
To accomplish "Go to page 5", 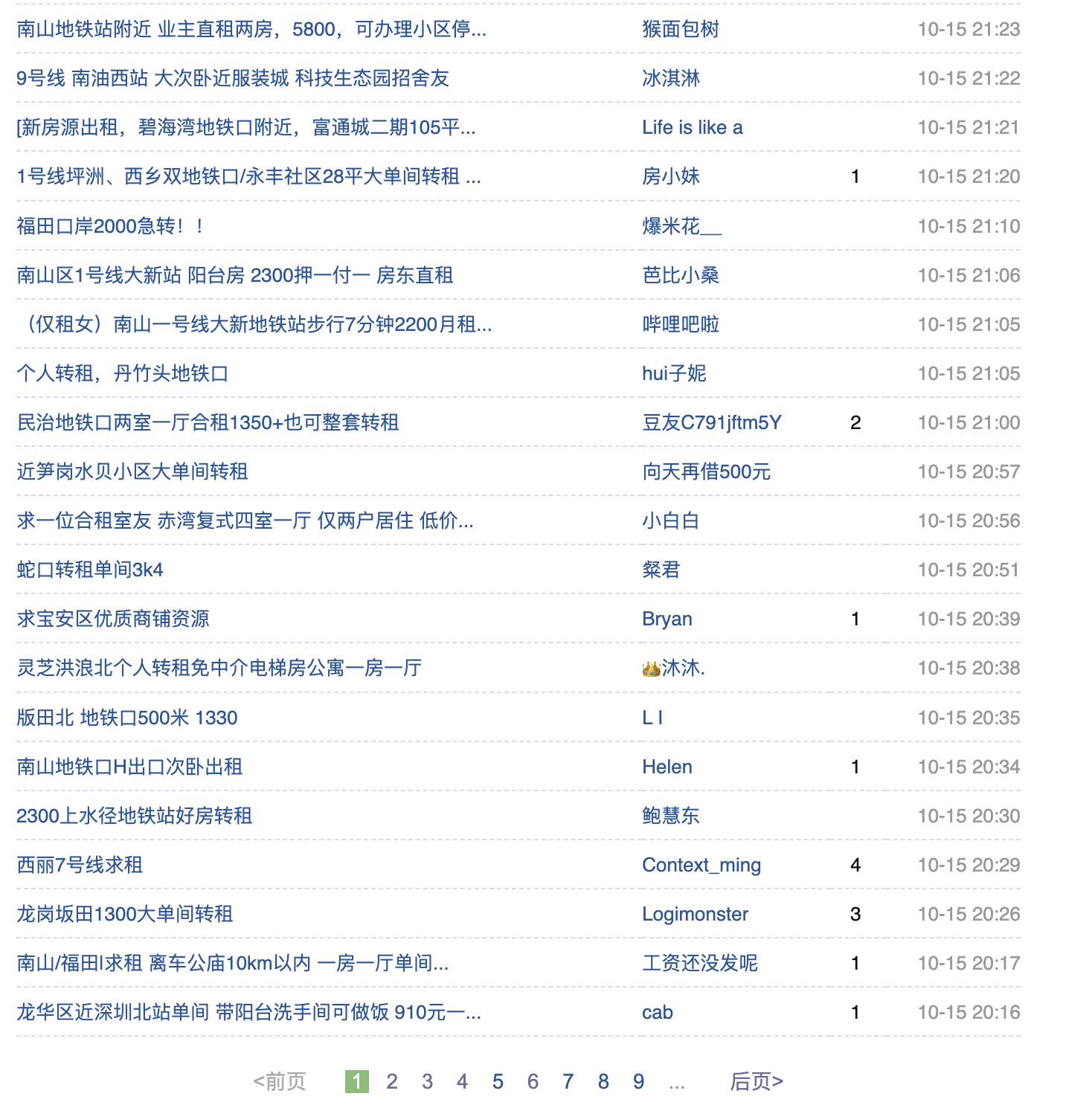I will click(498, 1081).
